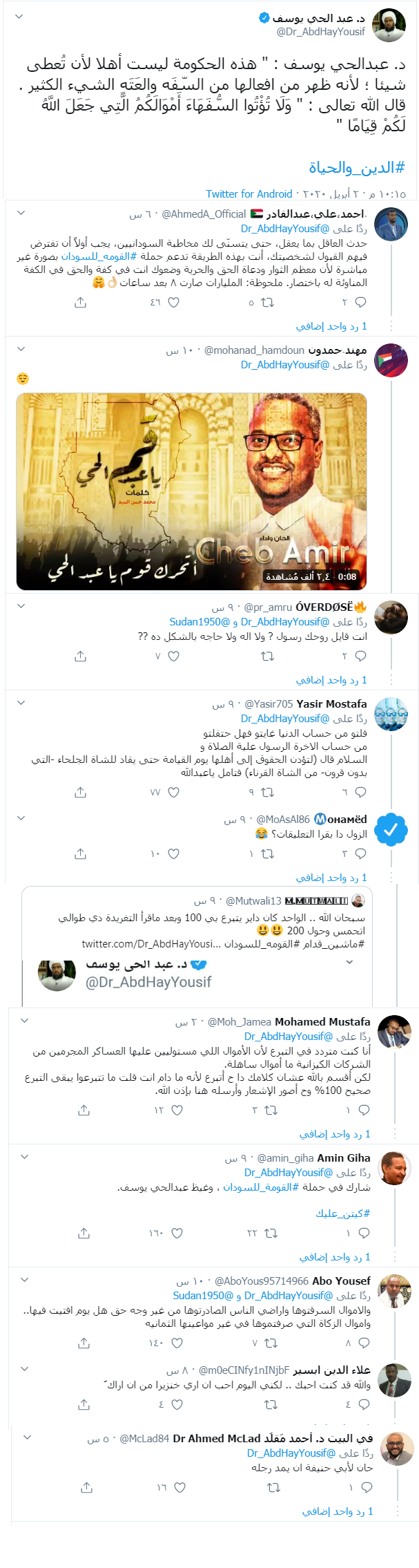Viewport: 419px width, 1568px height.
Task: Share the tweet from m0eCINfy1nINjbF
Action: (84, 1404)
